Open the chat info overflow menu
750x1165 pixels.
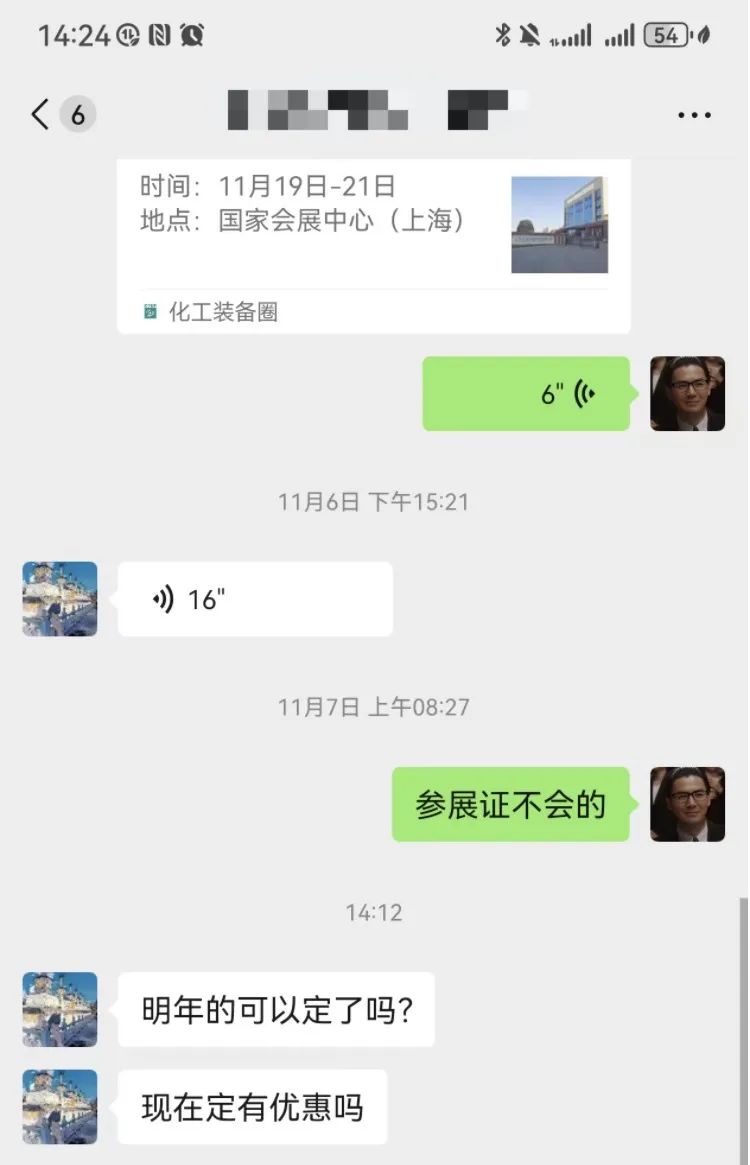(694, 115)
